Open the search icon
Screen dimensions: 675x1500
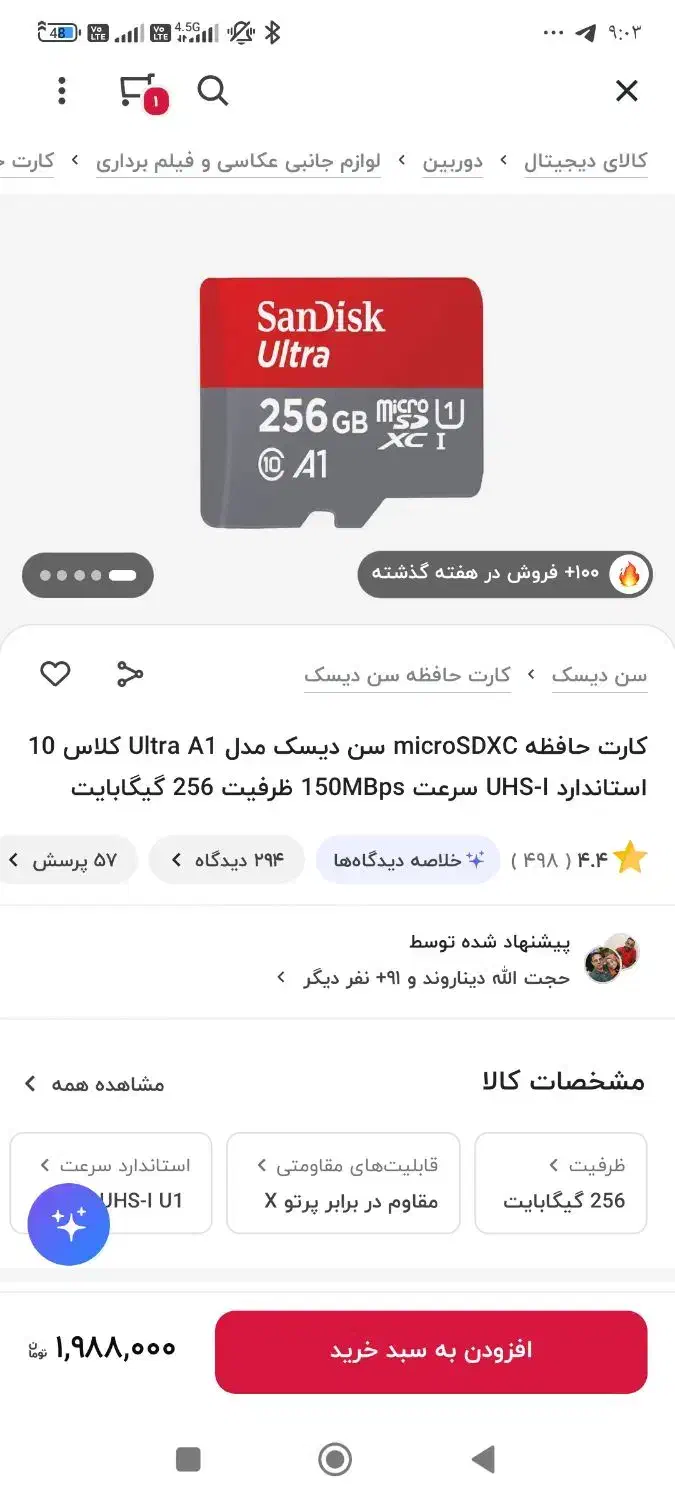point(212,92)
